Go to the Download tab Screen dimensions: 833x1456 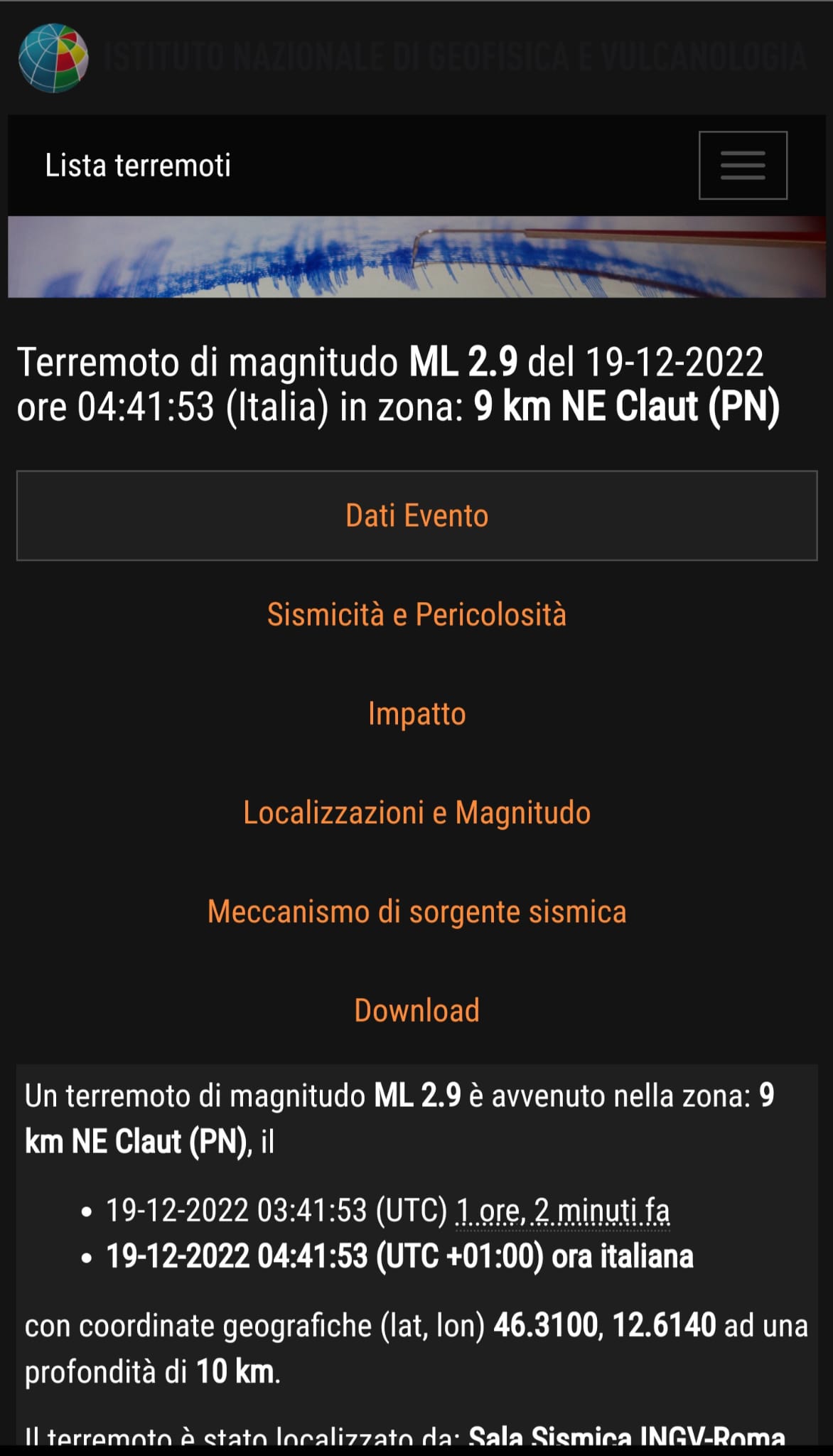[x=416, y=1010]
